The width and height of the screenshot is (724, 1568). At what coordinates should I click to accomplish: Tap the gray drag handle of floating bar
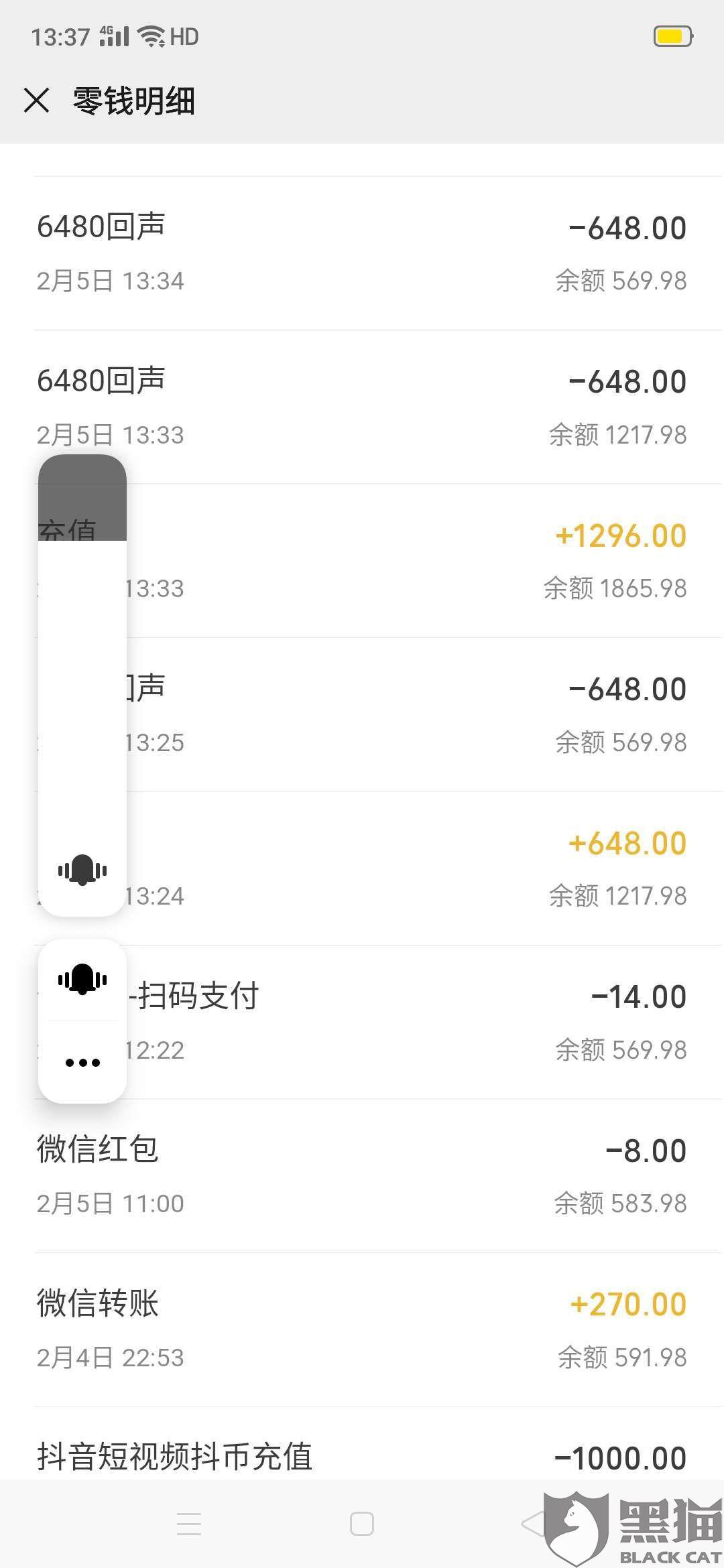82,496
